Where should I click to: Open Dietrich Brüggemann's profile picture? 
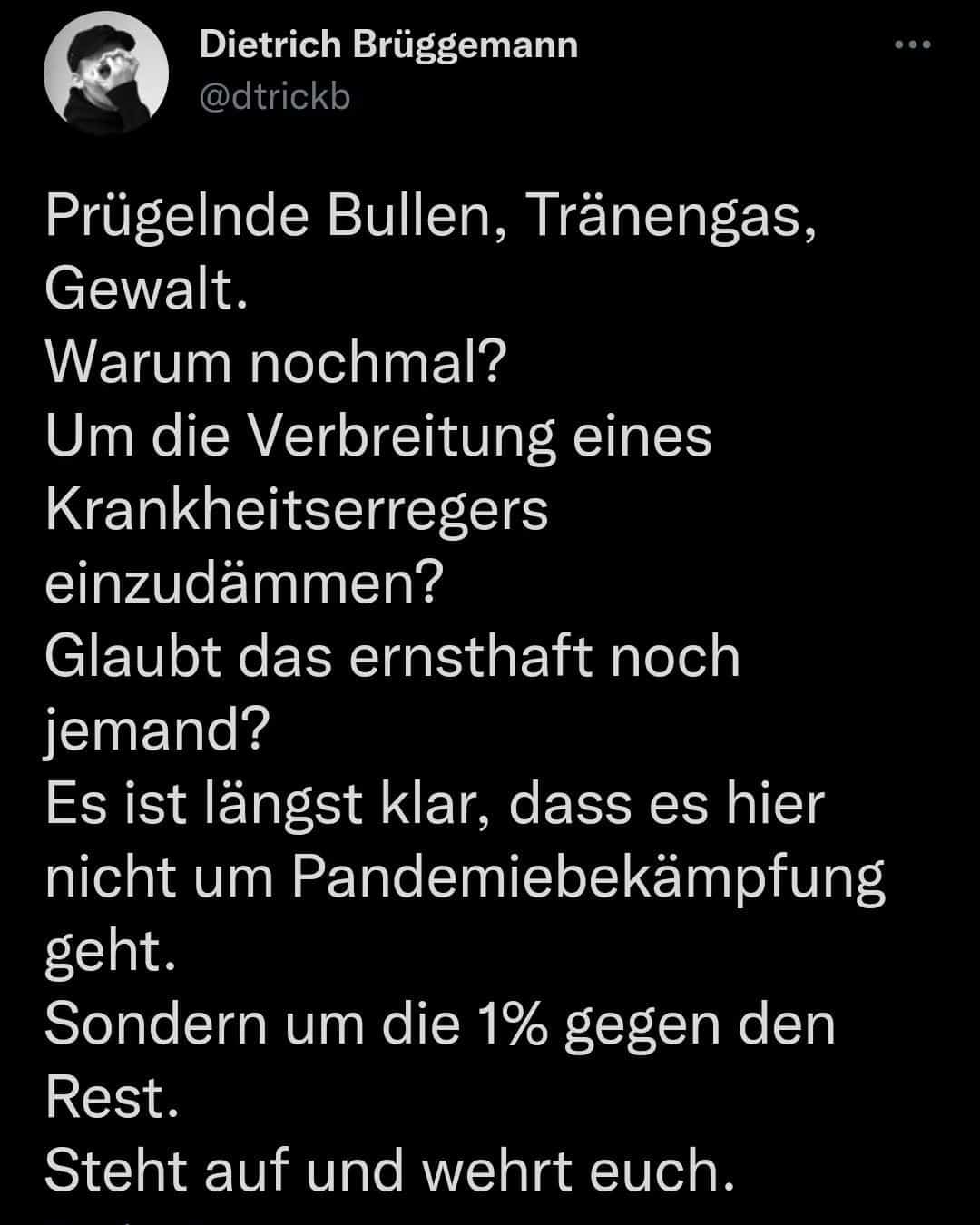point(119,73)
